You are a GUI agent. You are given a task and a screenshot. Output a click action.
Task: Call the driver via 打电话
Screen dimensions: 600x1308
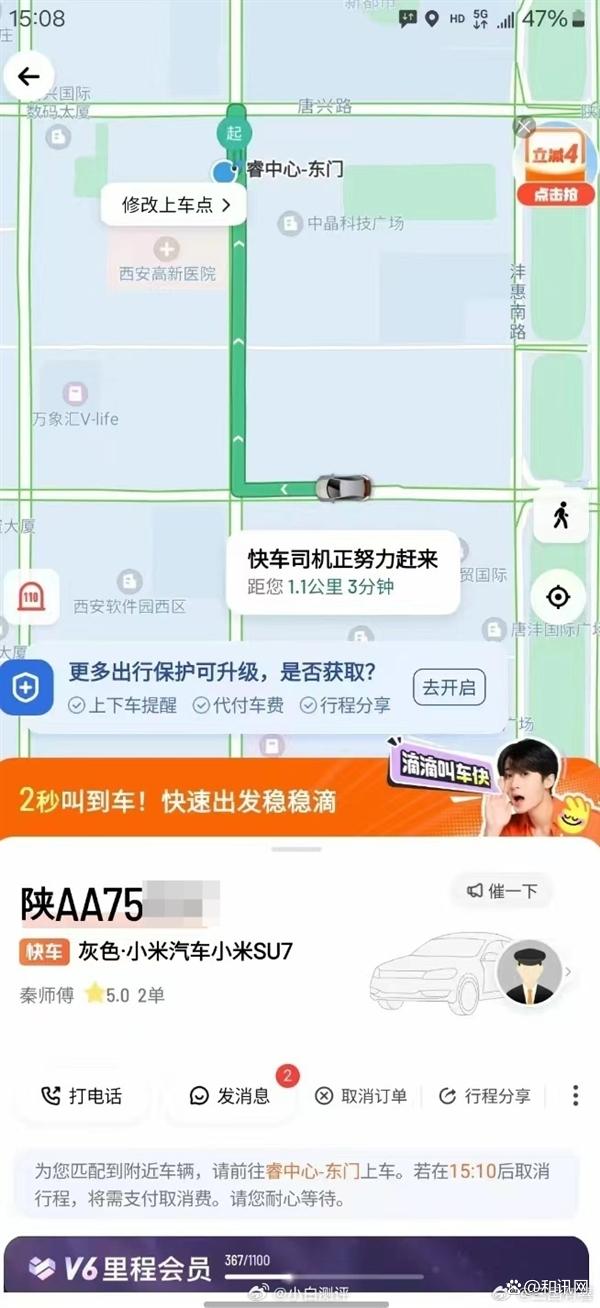pyautogui.click(x=82, y=1096)
